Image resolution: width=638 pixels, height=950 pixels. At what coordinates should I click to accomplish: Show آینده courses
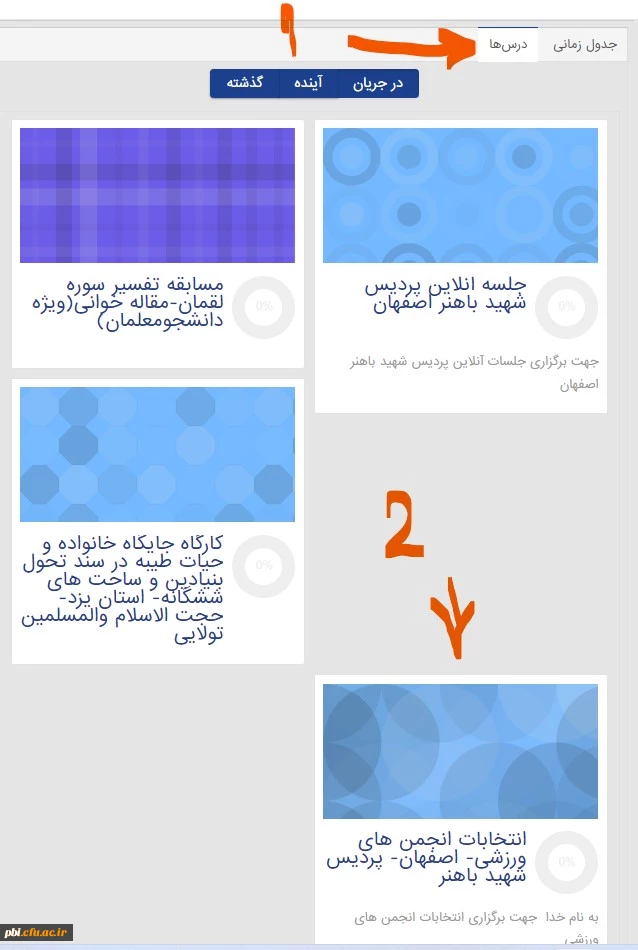[308, 84]
